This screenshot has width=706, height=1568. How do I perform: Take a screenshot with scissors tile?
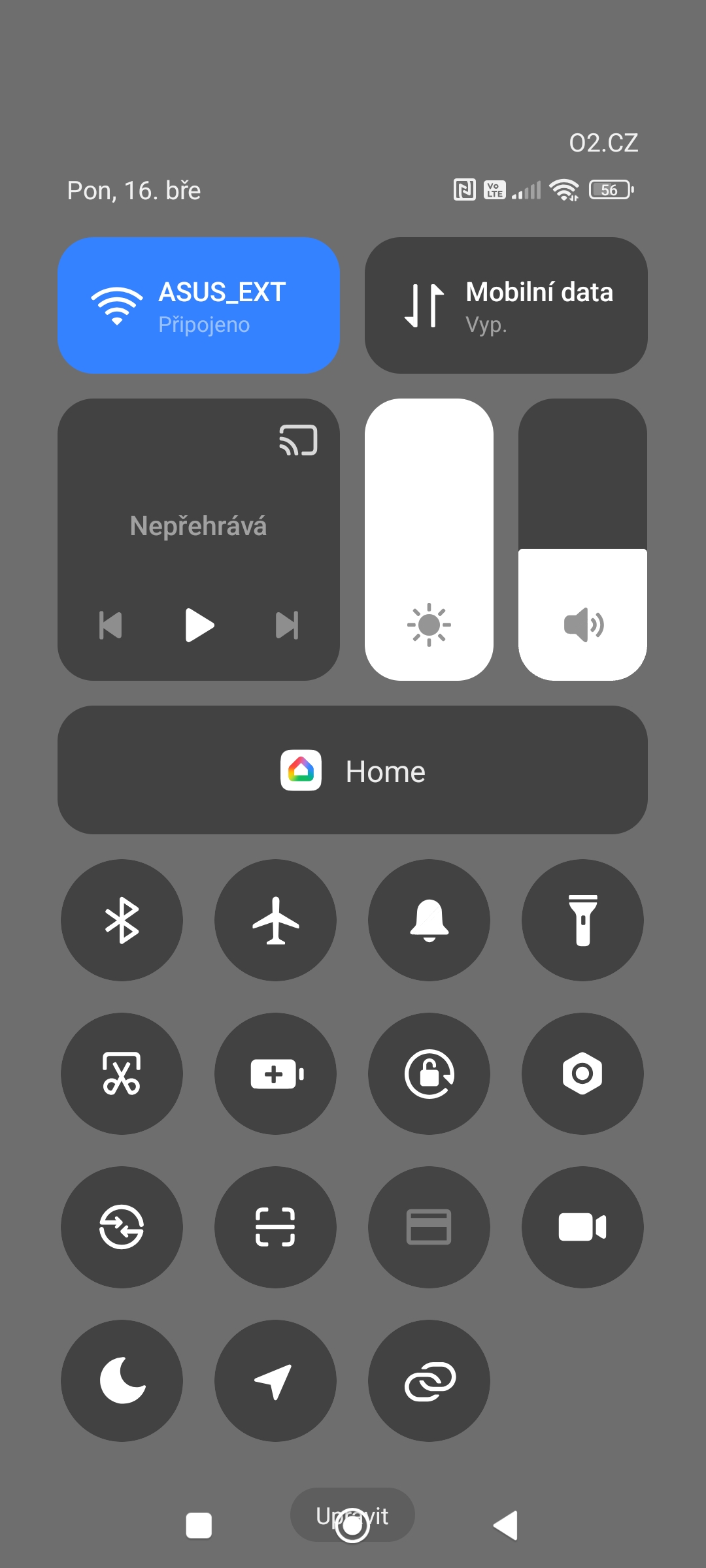click(122, 1073)
